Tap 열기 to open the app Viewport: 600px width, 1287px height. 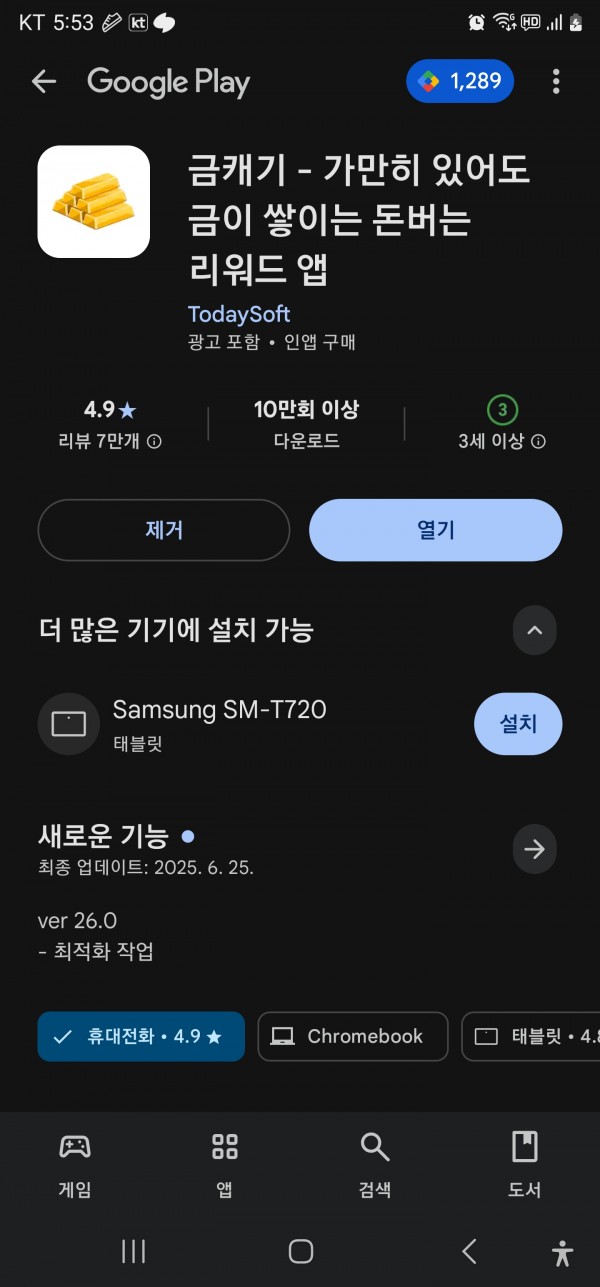[x=436, y=530]
